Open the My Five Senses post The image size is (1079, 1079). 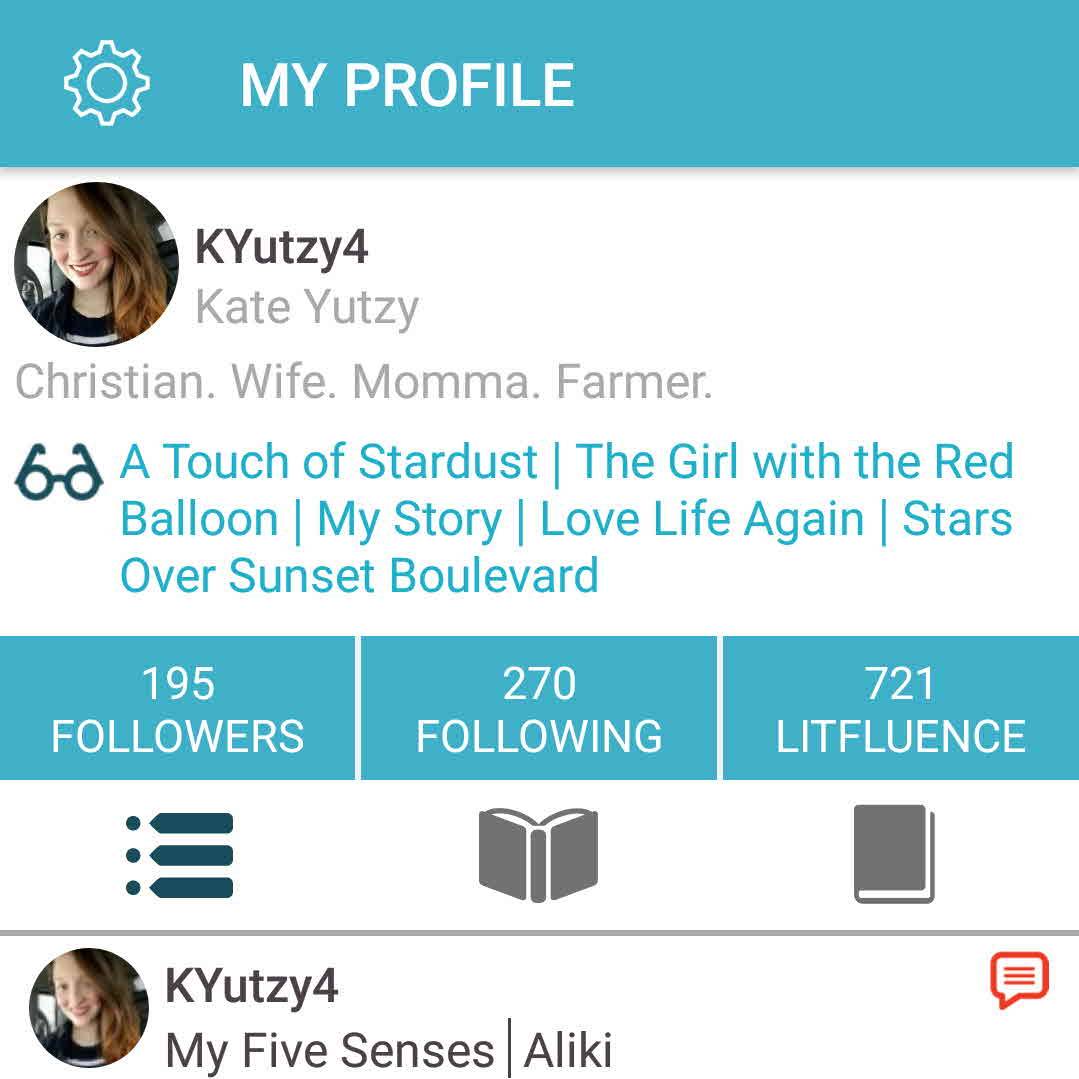329,1050
